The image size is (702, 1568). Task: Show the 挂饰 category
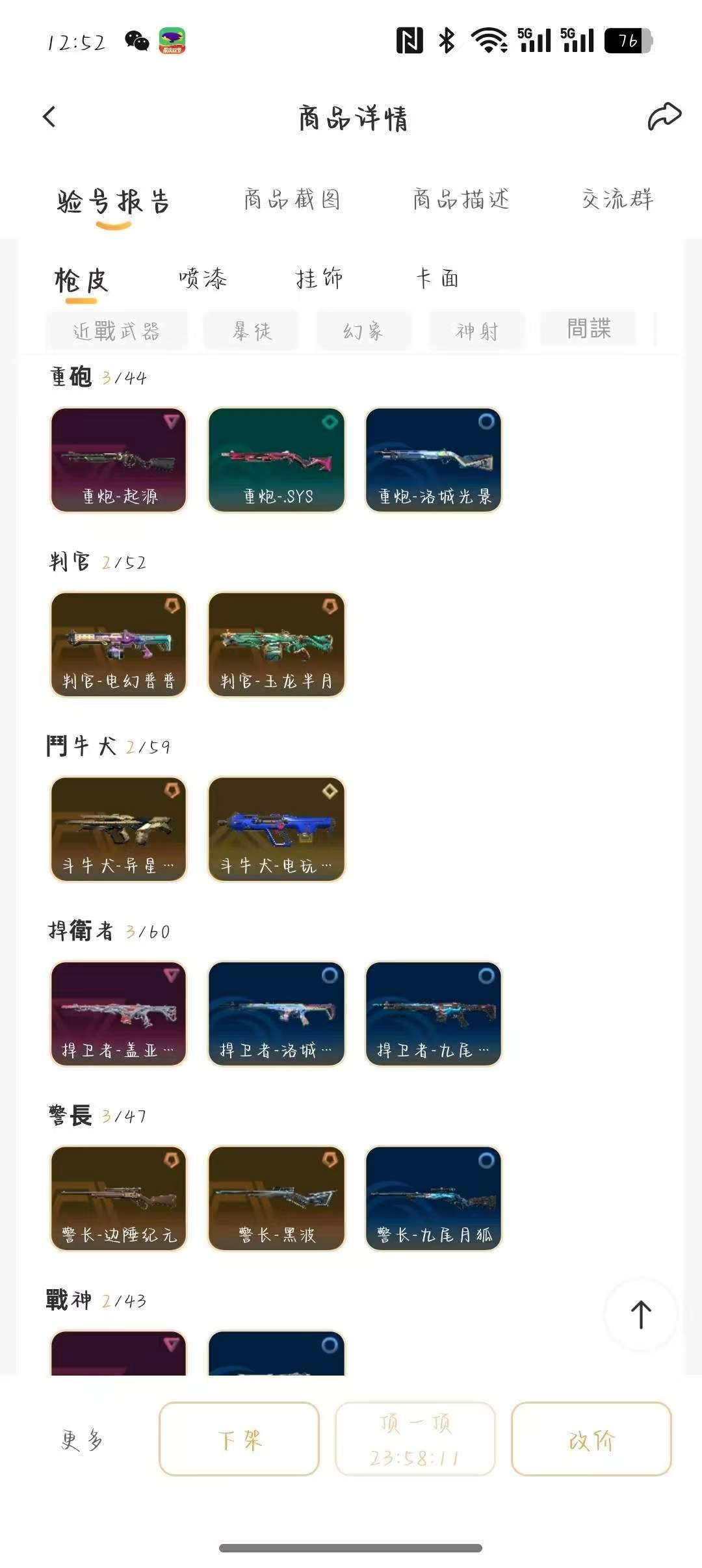319,279
